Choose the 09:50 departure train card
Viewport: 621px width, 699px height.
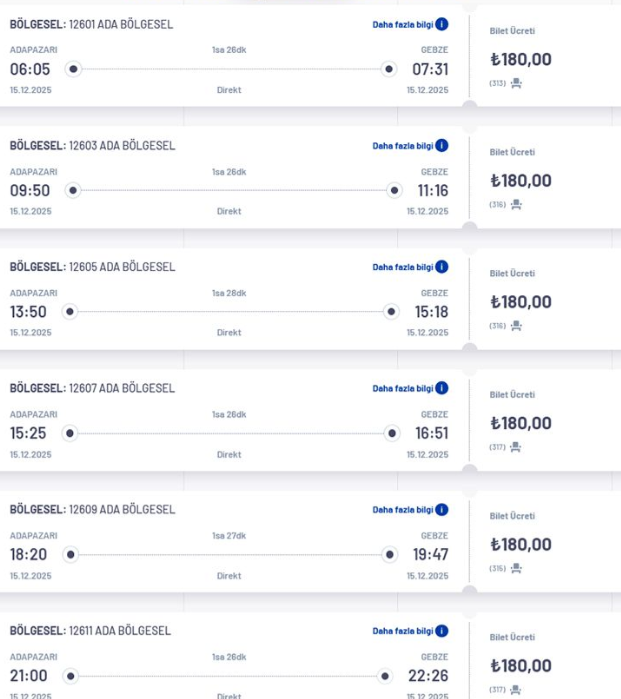229,190
